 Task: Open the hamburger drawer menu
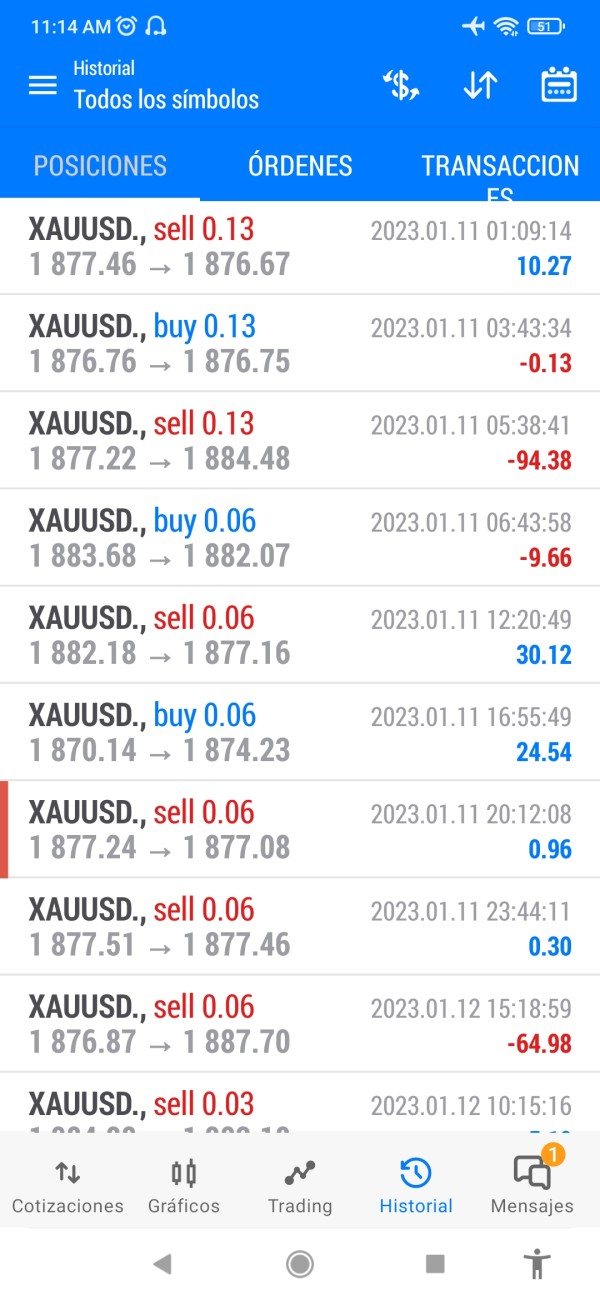point(43,85)
